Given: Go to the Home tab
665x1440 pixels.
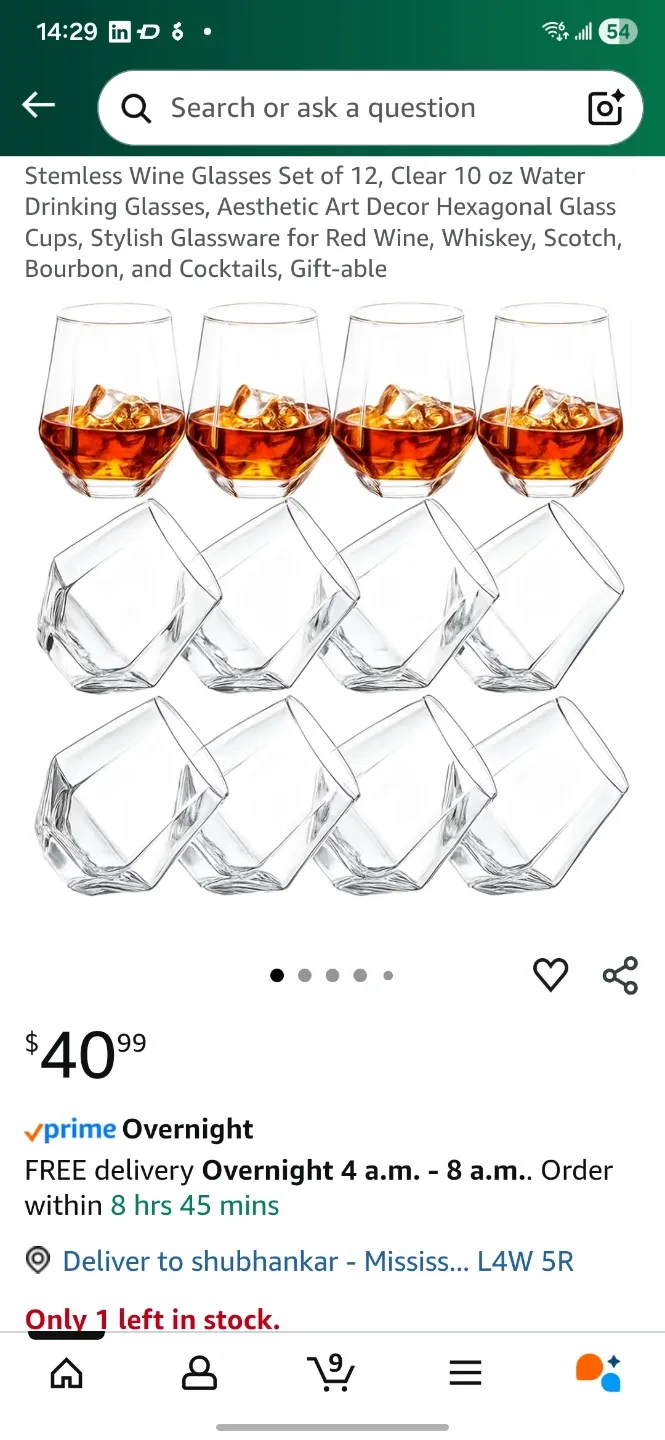Looking at the screenshot, I should (67, 1373).
